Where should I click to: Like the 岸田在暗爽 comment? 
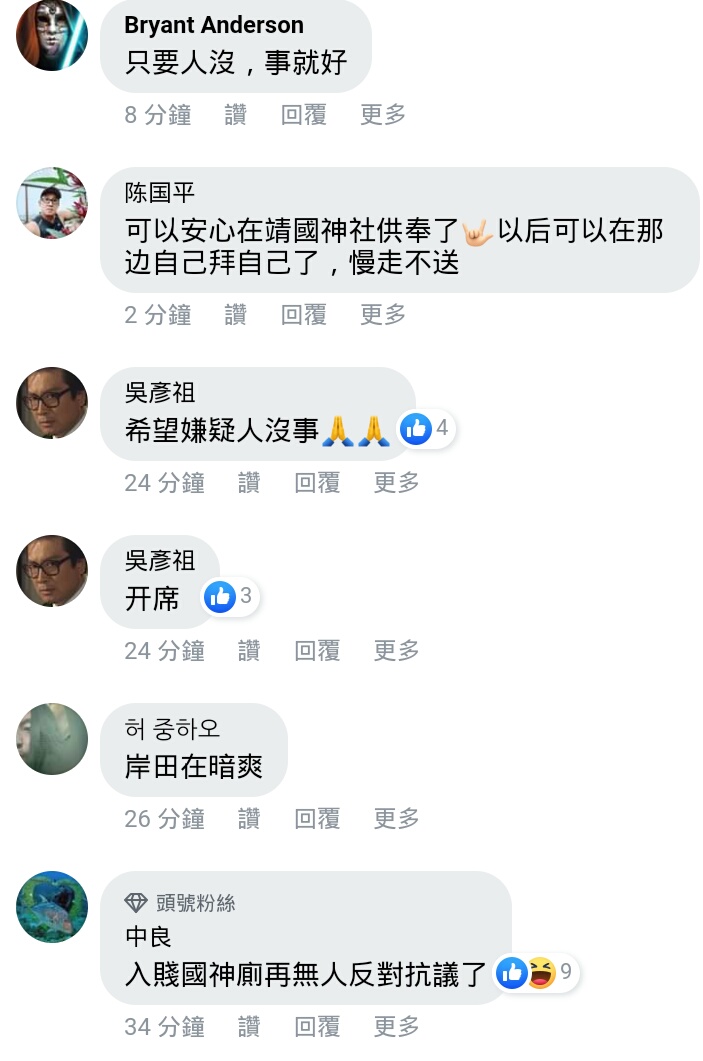[x=249, y=819]
